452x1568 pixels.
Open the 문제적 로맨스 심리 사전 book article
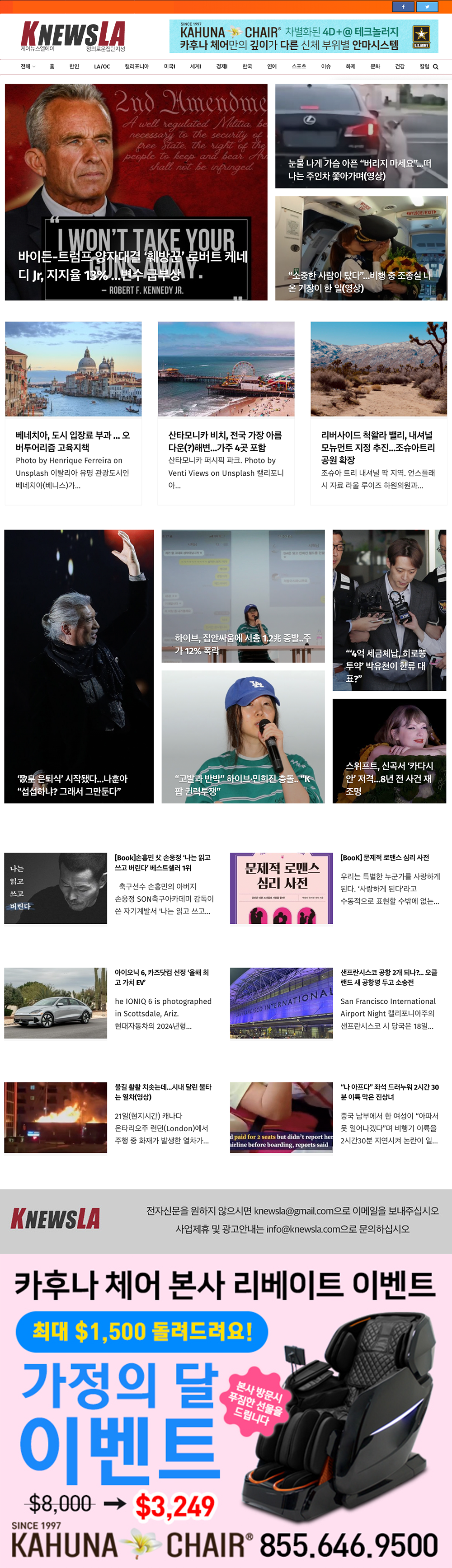pos(384,857)
